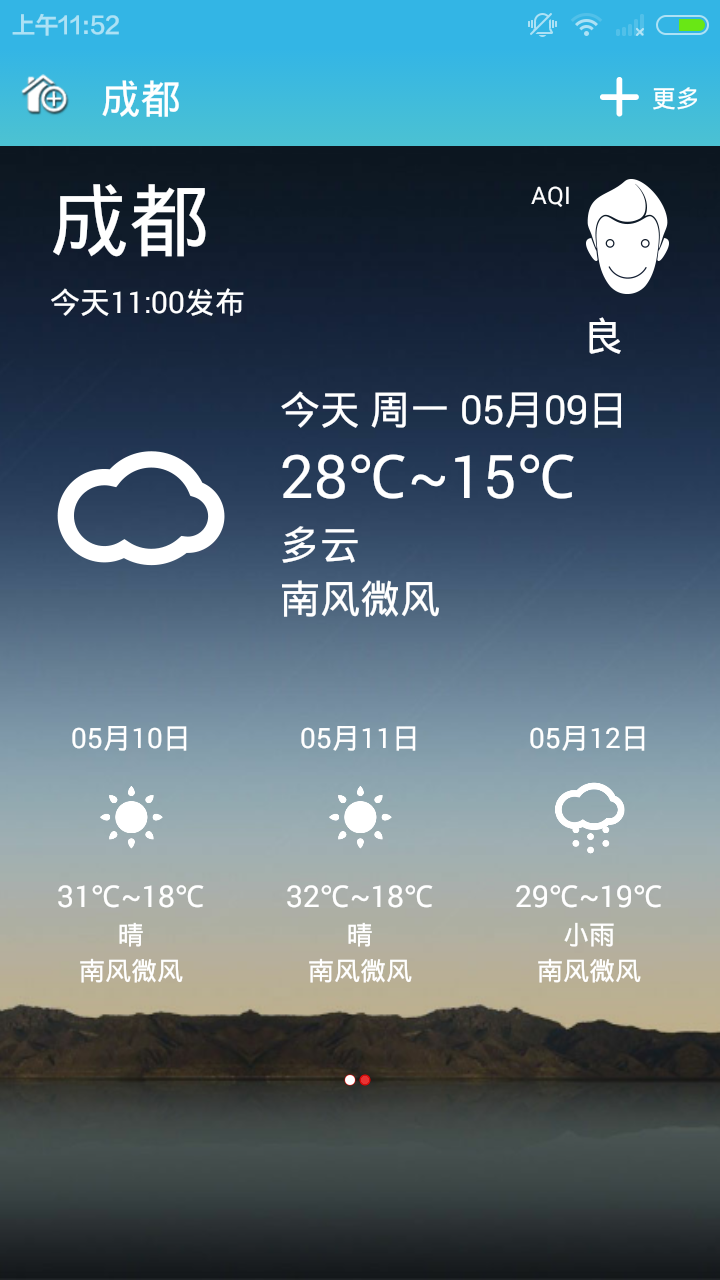This screenshot has width=720, height=1280.
Task: Select the first white page indicator dot
Action: click(x=349, y=1080)
